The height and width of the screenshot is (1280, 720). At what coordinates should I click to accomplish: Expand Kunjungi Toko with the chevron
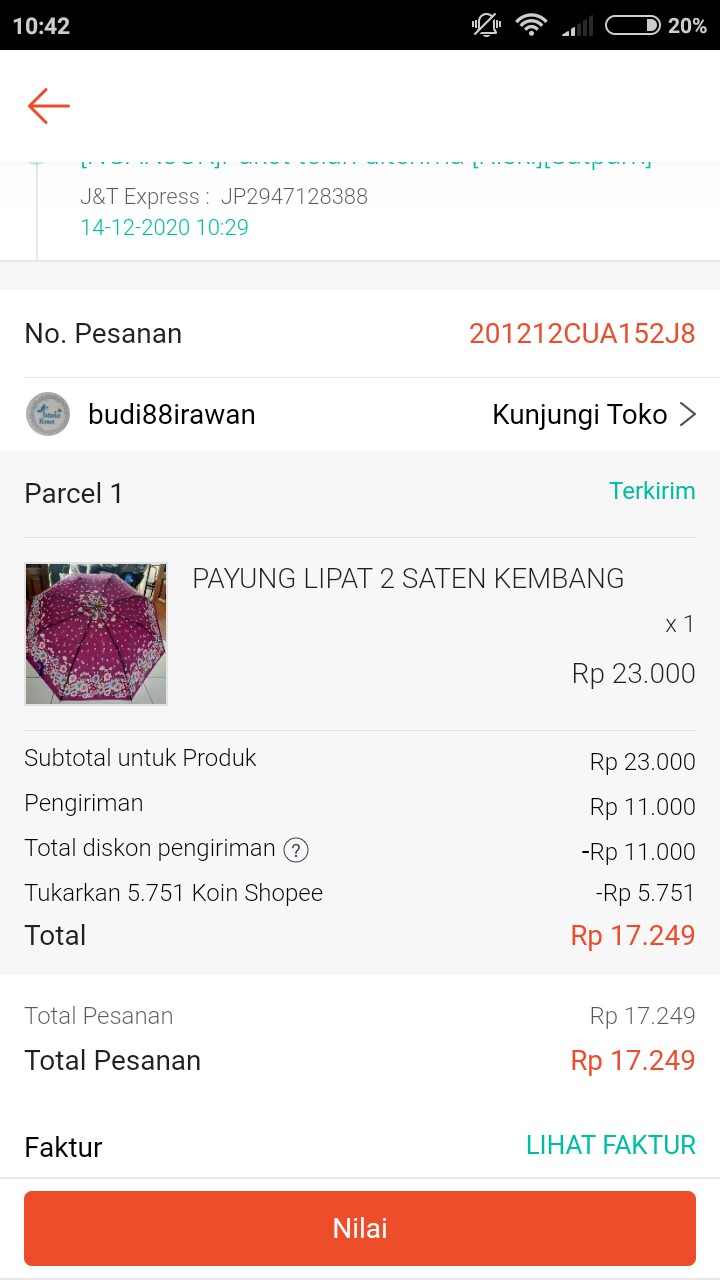pyautogui.click(x=687, y=413)
